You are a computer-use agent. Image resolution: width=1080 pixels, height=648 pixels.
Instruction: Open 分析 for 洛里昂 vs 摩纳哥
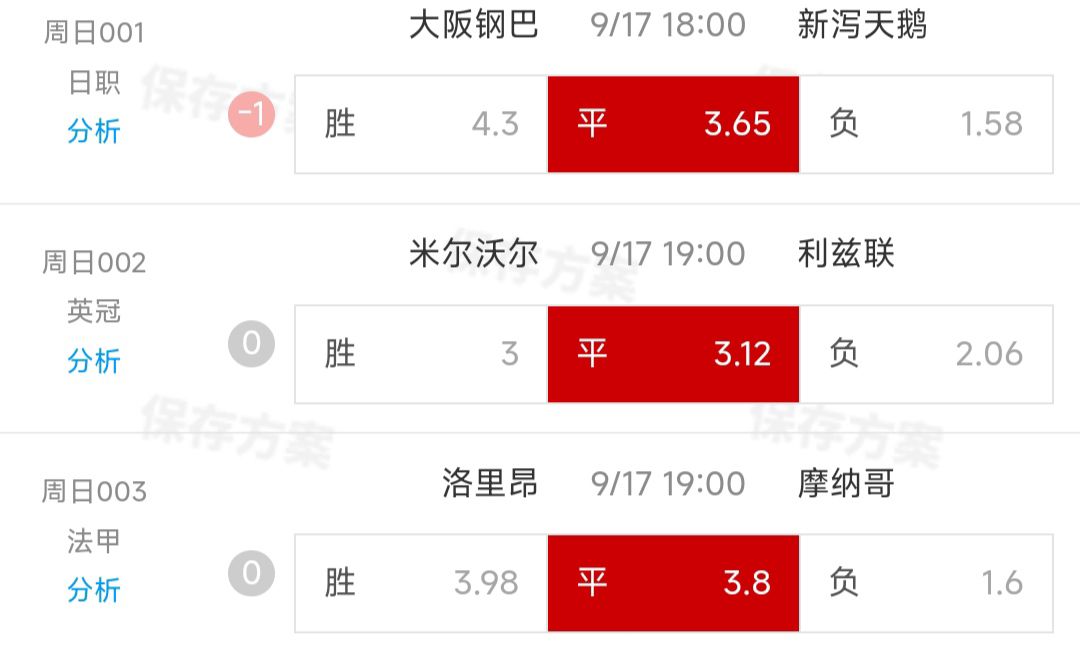[94, 590]
